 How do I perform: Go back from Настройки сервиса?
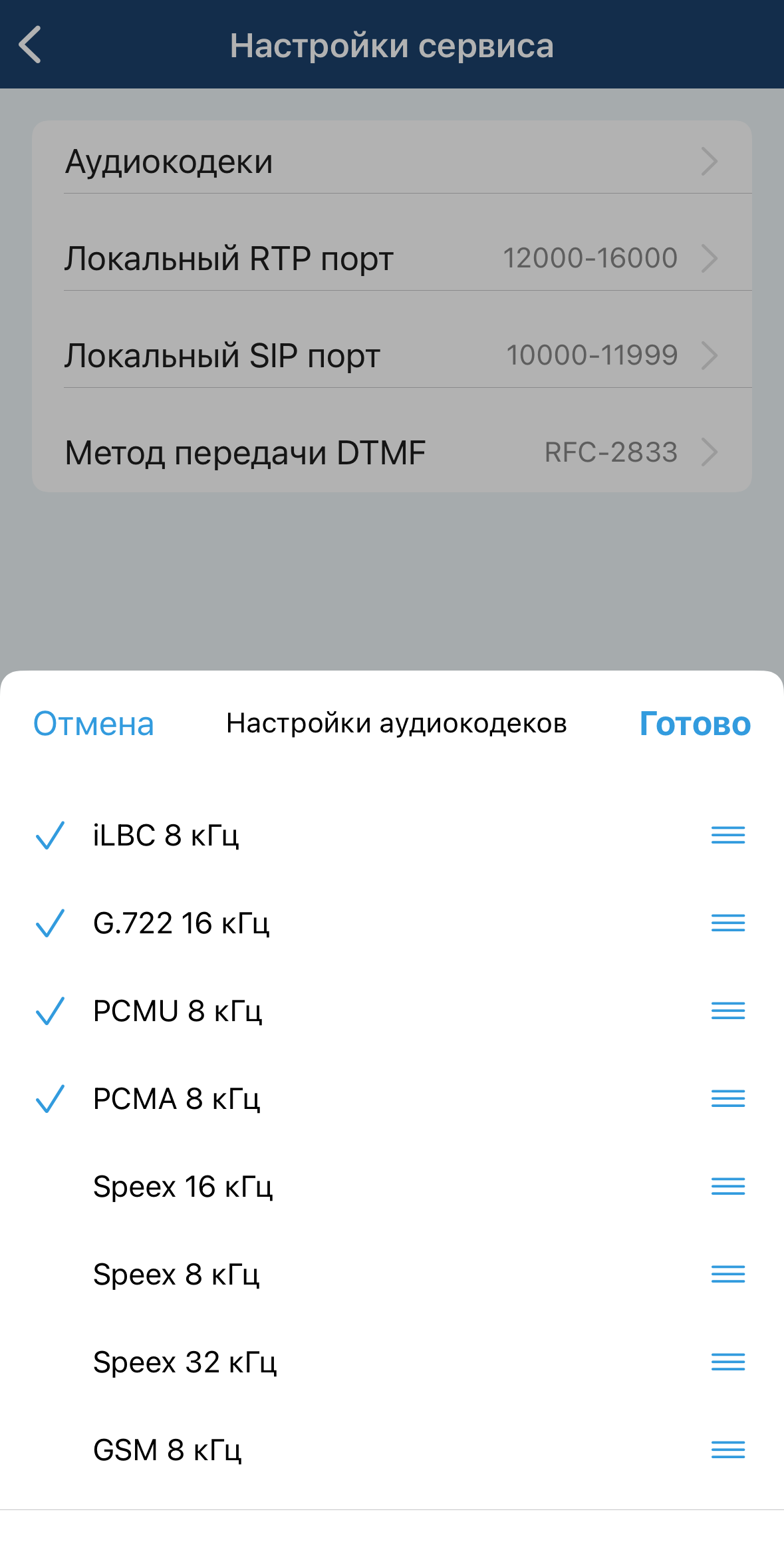click(x=30, y=45)
